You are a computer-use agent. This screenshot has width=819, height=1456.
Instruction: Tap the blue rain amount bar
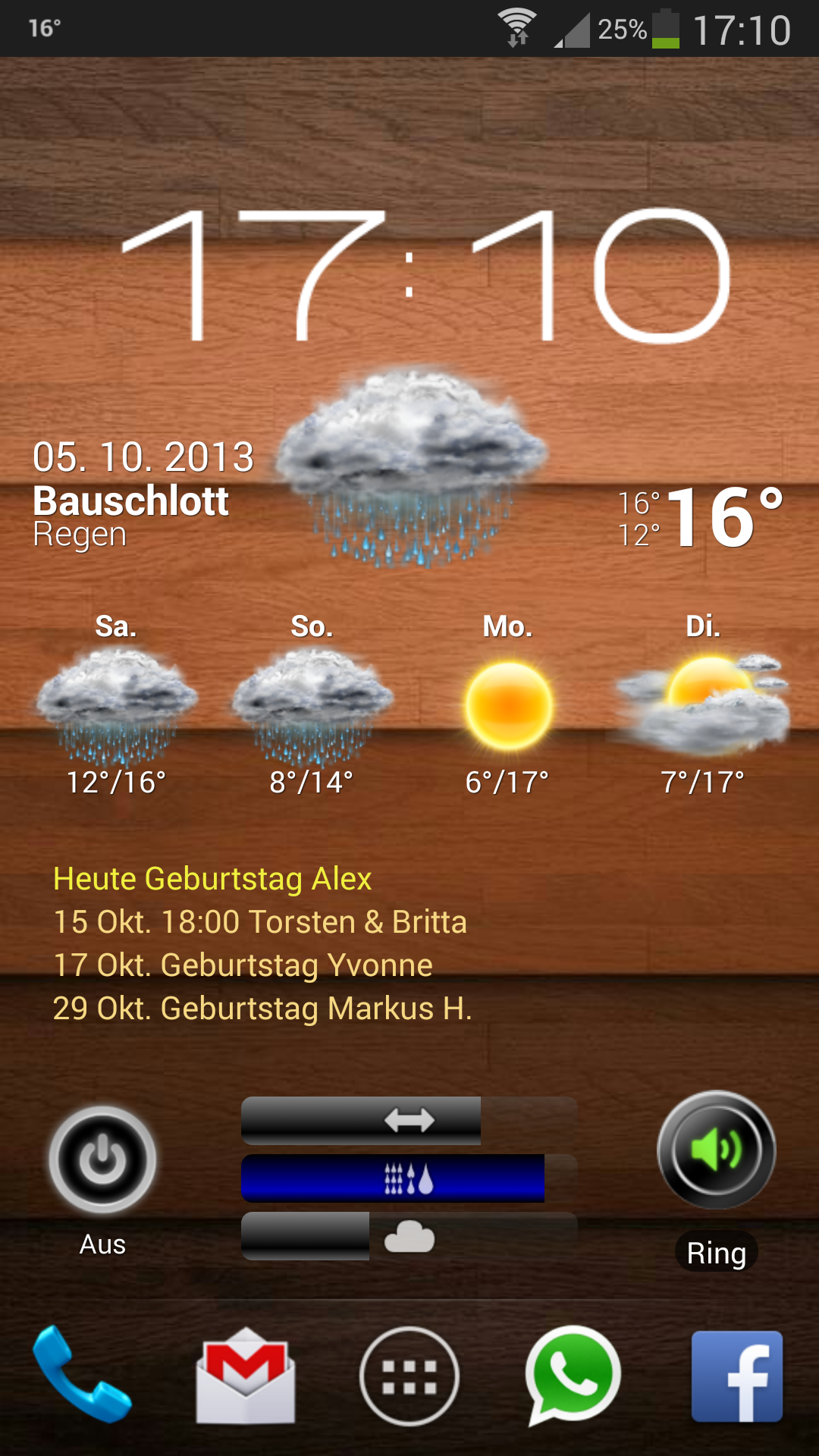[x=409, y=1178]
